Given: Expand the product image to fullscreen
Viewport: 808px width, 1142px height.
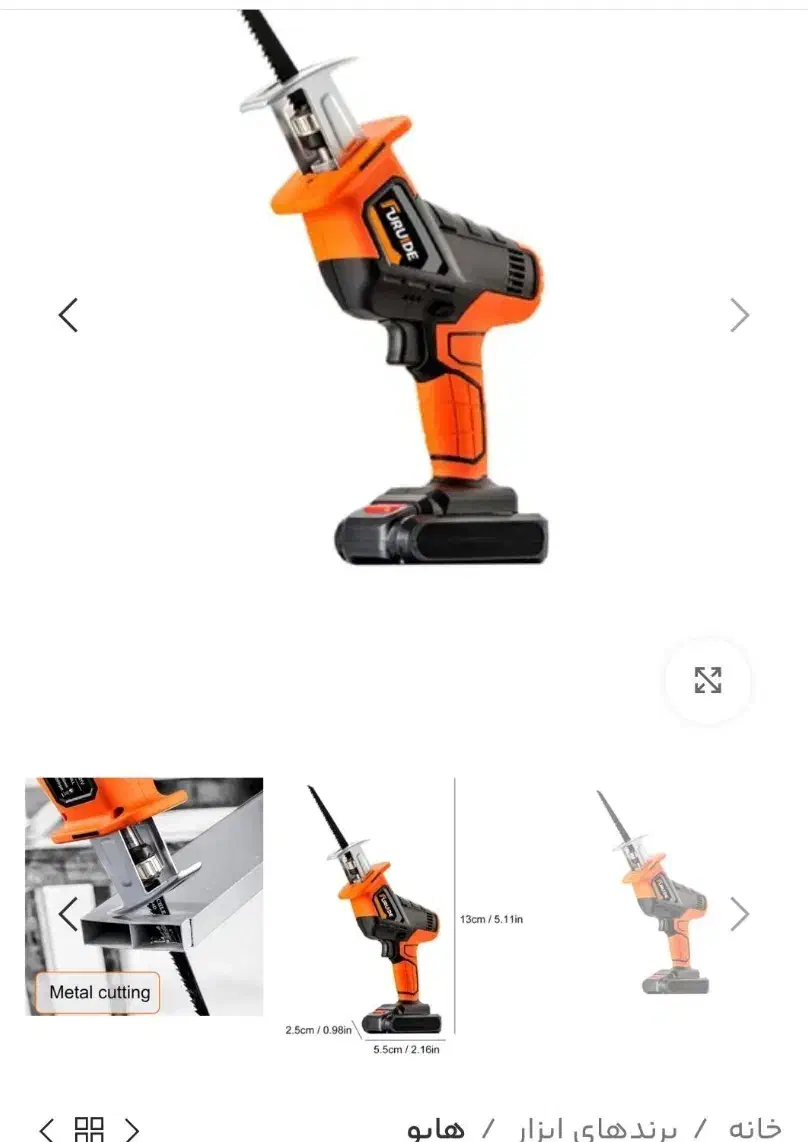Looking at the screenshot, I should pos(708,681).
